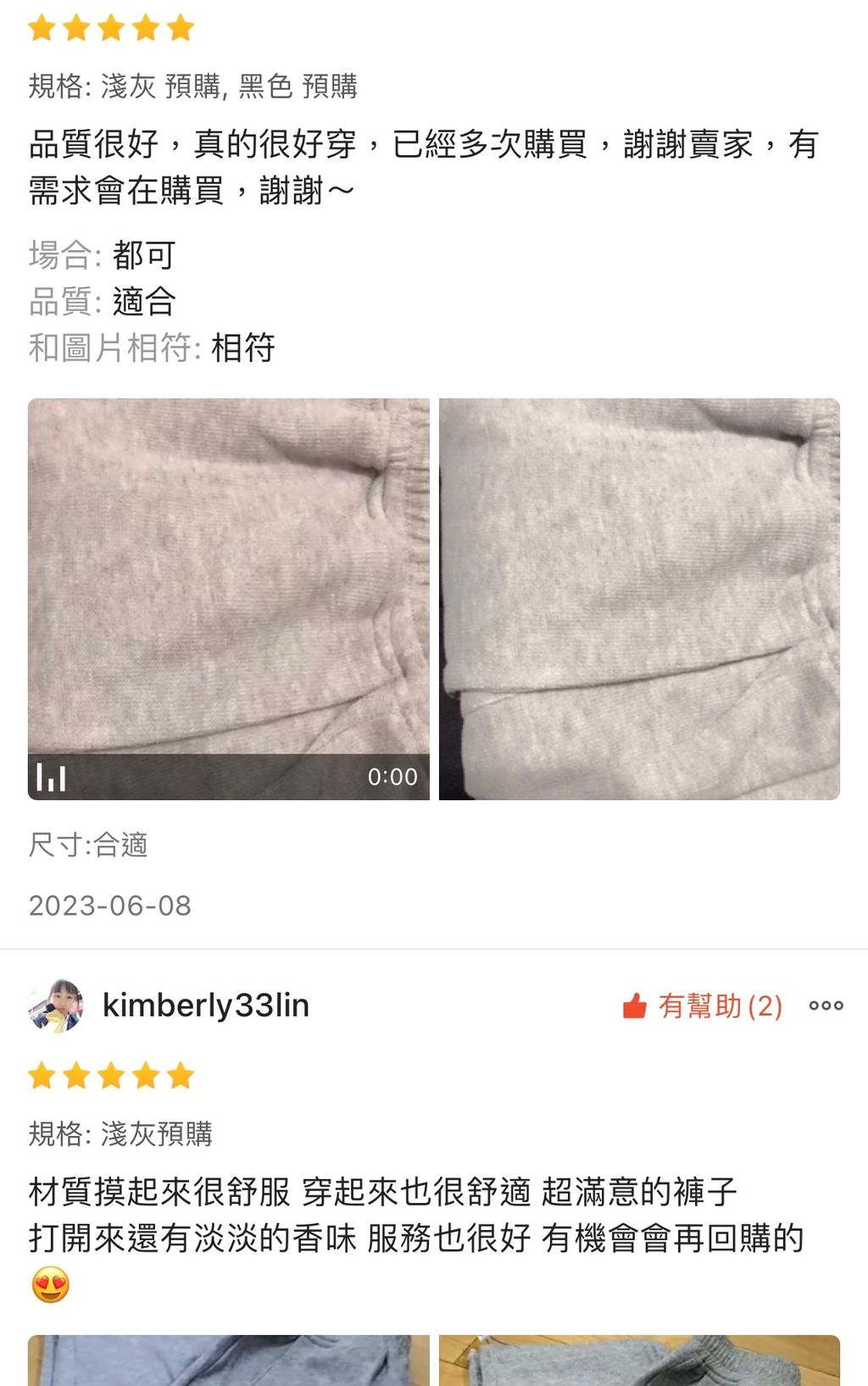868x1386 pixels.
Task: Open the three-dot menu on kimberly33lin's review
Action: click(x=826, y=1006)
